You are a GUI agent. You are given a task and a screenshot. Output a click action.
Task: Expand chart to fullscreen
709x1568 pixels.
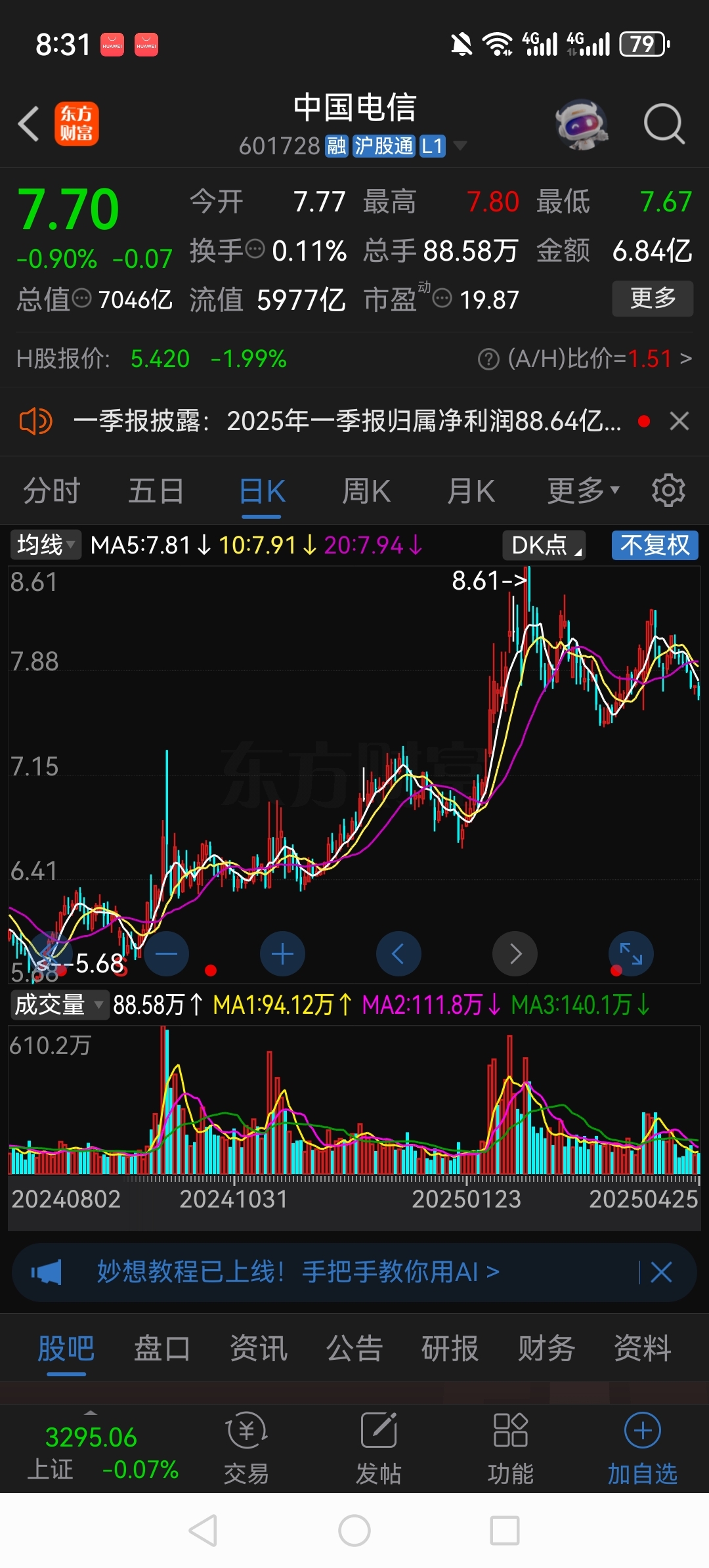click(631, 953)
